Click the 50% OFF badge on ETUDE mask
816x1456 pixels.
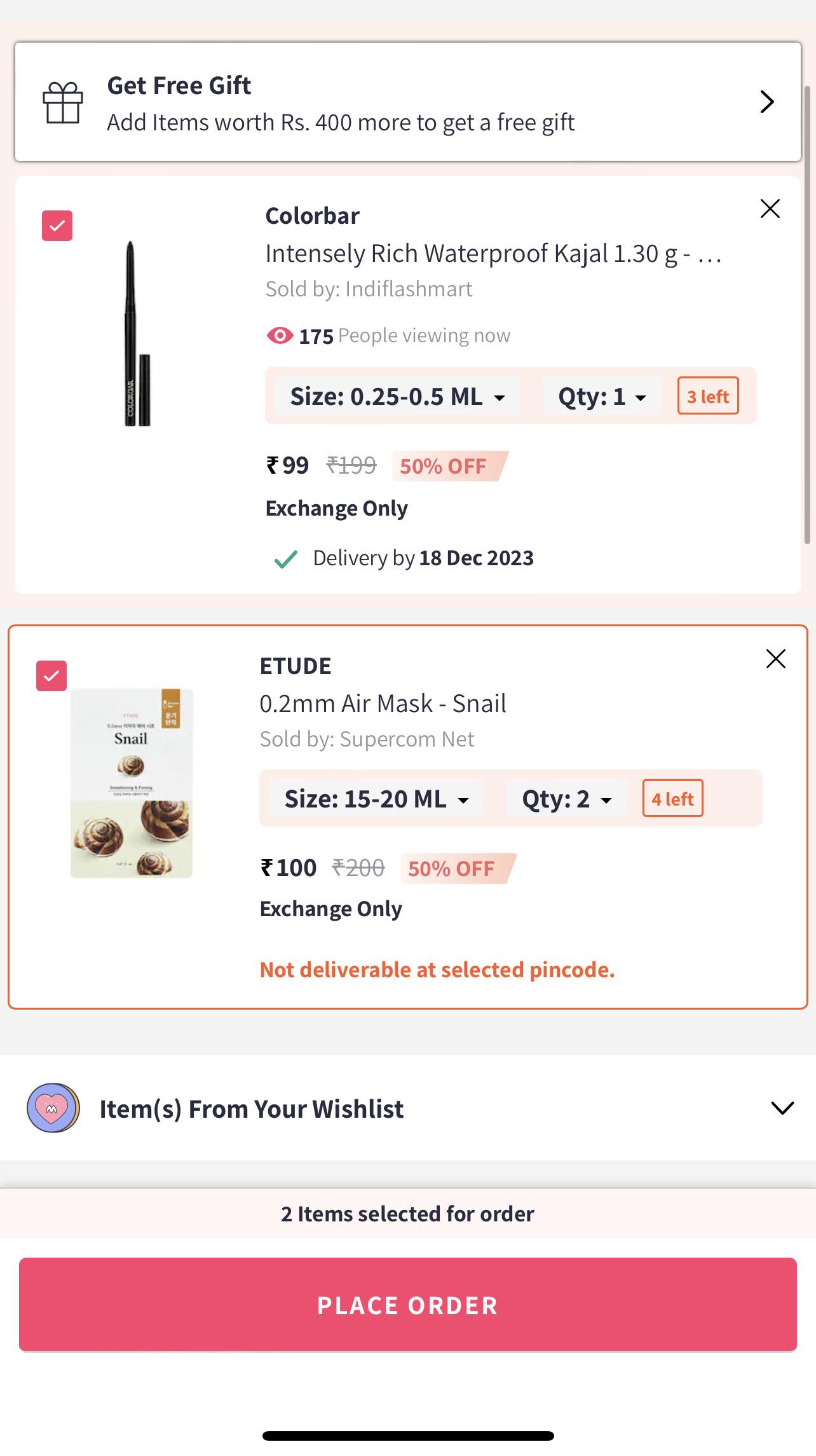click(x=452, y=868)
